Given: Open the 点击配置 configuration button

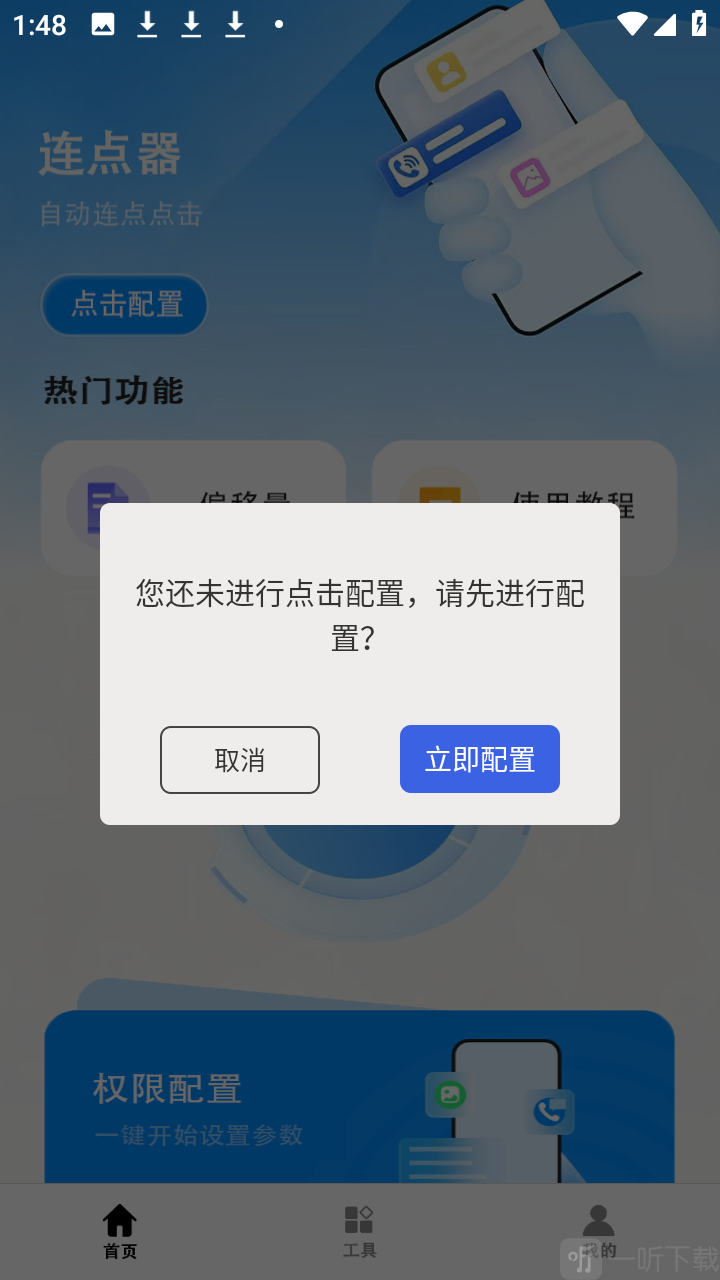Looking at the screenshot, I should (124, 305).
